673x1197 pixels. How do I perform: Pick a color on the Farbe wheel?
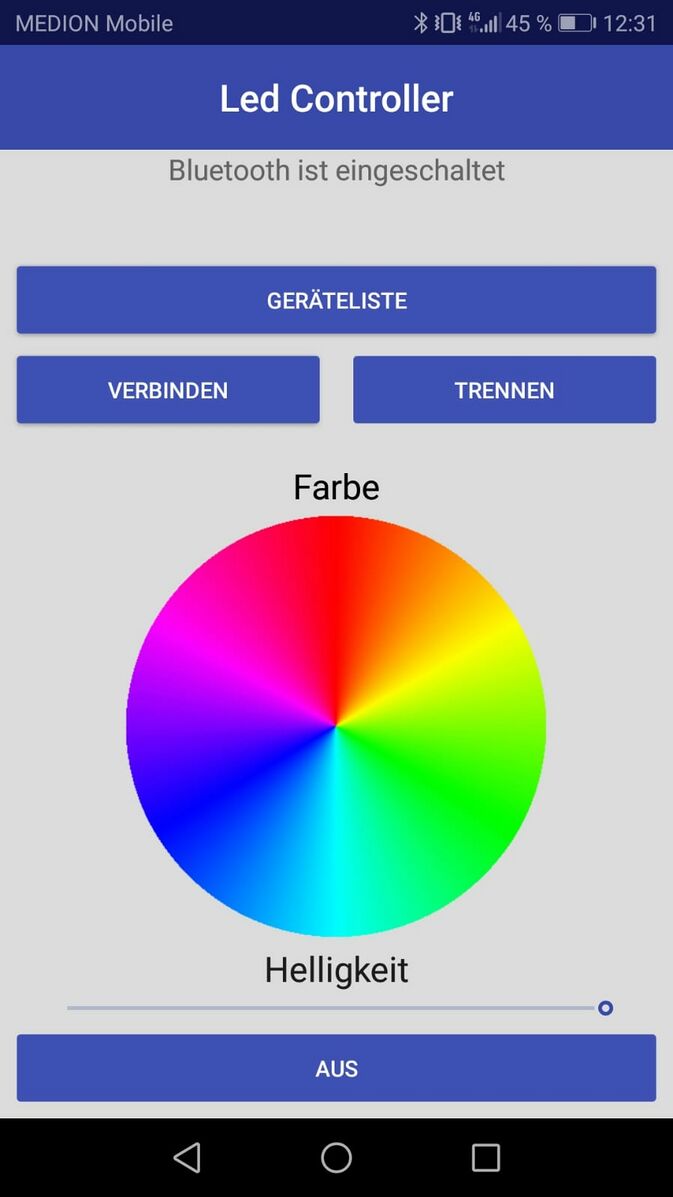coord(336,726)
